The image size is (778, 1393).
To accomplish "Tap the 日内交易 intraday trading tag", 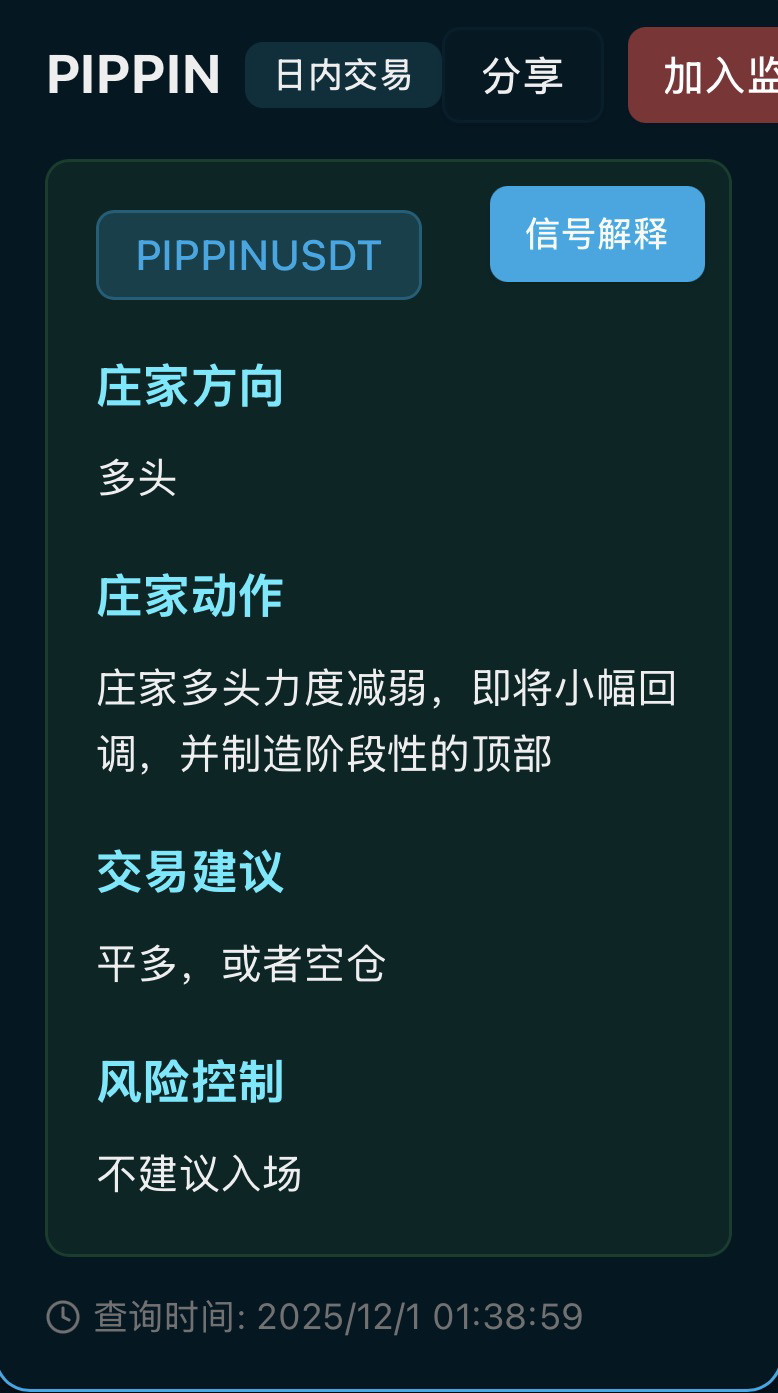I will pos(343,75).
